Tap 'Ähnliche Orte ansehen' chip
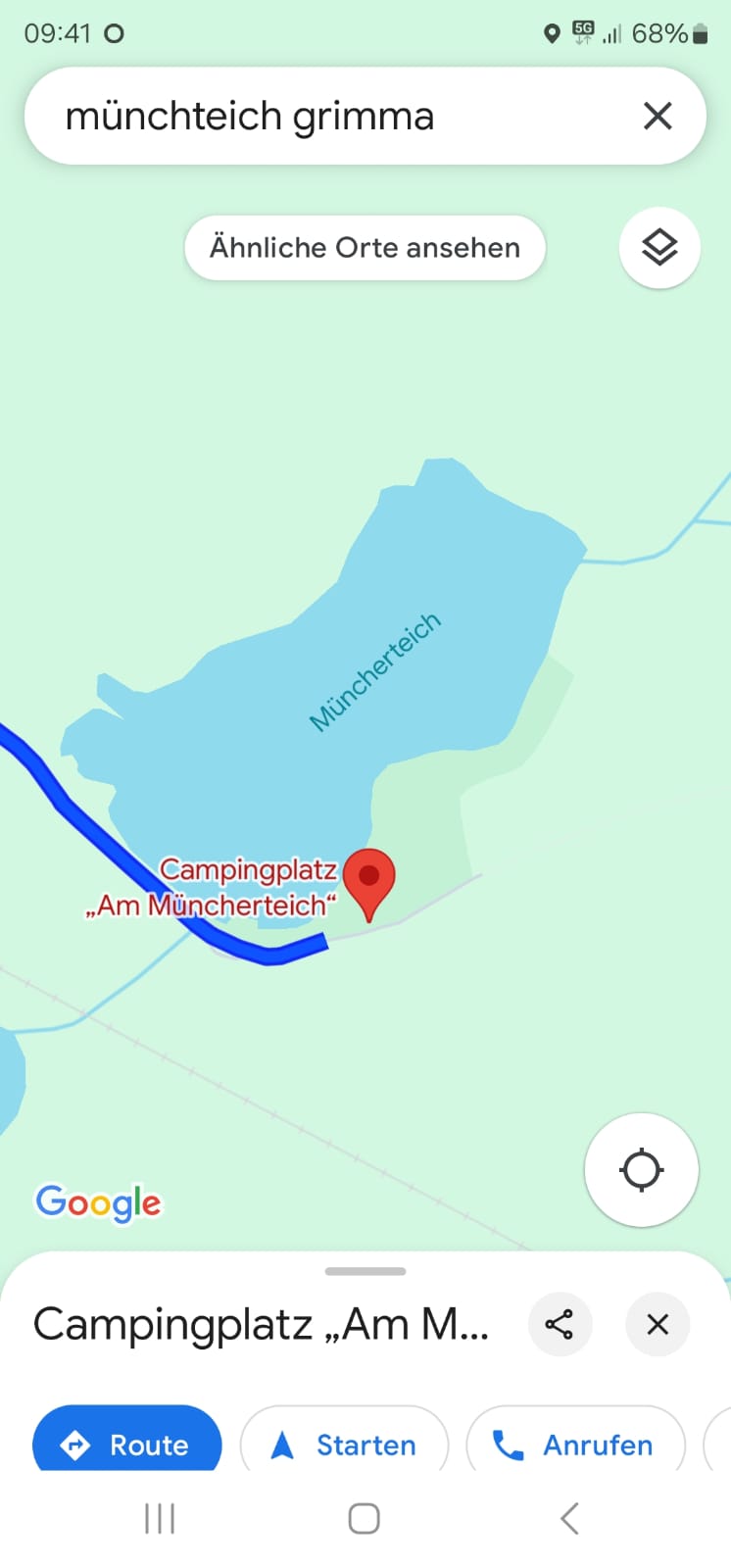Screen dimensions: 731x1568 pyautogui.click(x=365, y=248)
